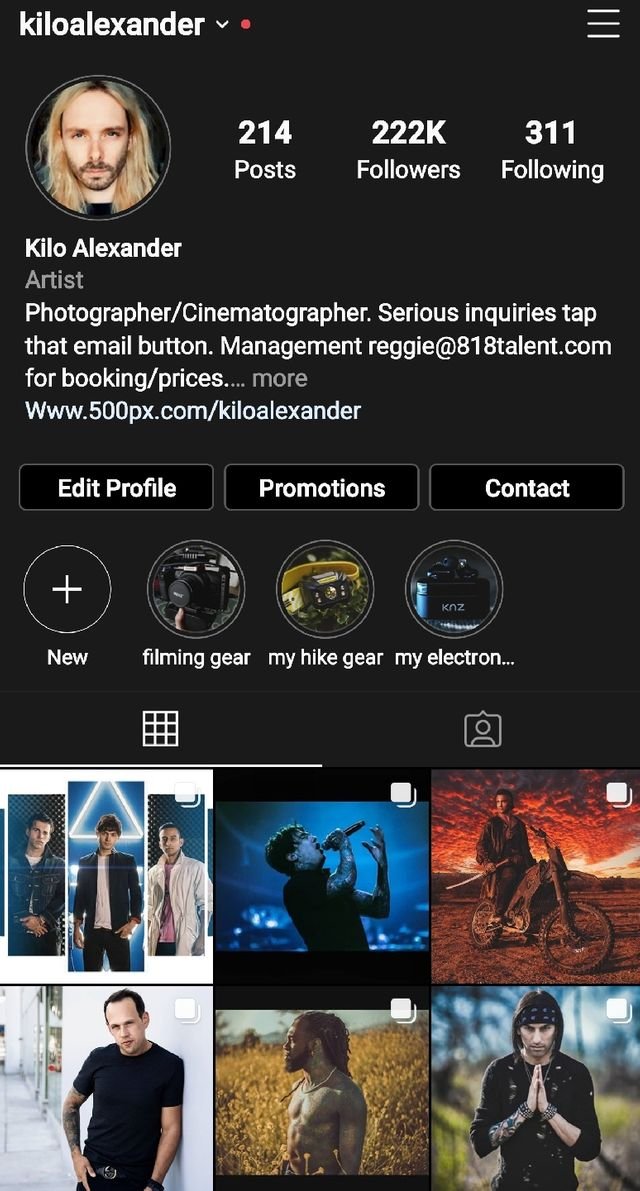The width and height of the screenshot is (640, 1191).
Task: Switch to the tagged photos tab
Action: (x=482, y=729)
